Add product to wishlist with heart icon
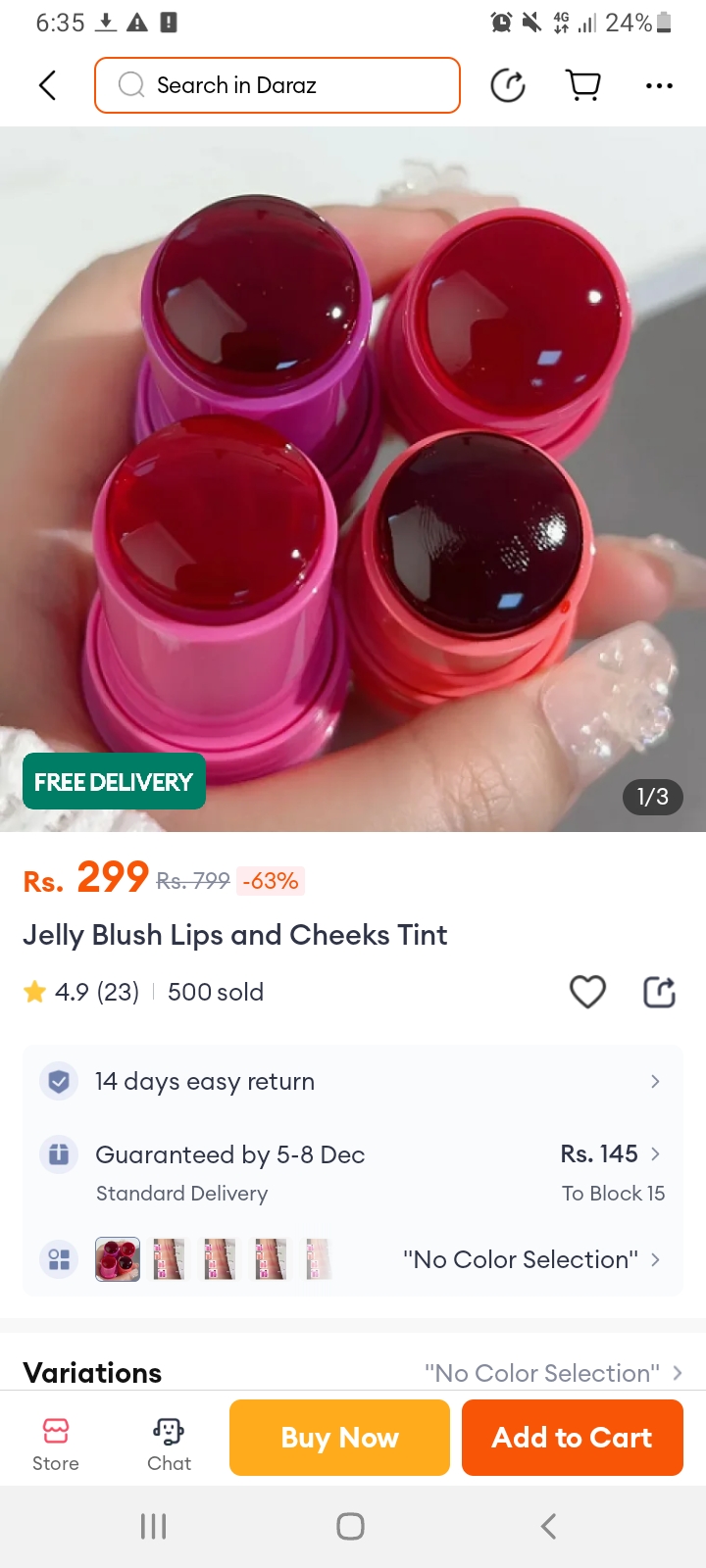This screenshot has width=706, height=1568. click(x=587, y=992)
